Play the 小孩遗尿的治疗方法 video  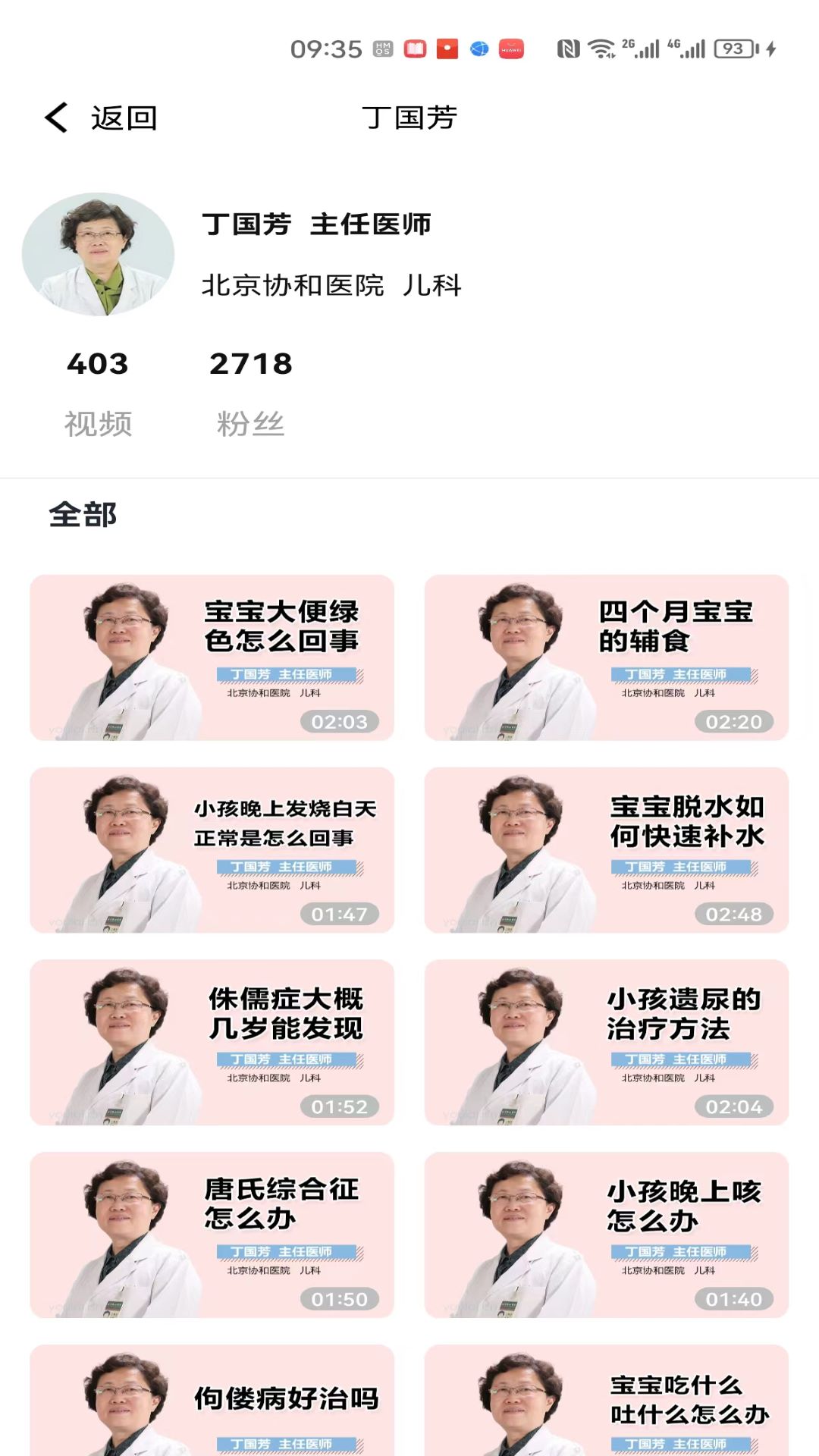pos(606,1043)
